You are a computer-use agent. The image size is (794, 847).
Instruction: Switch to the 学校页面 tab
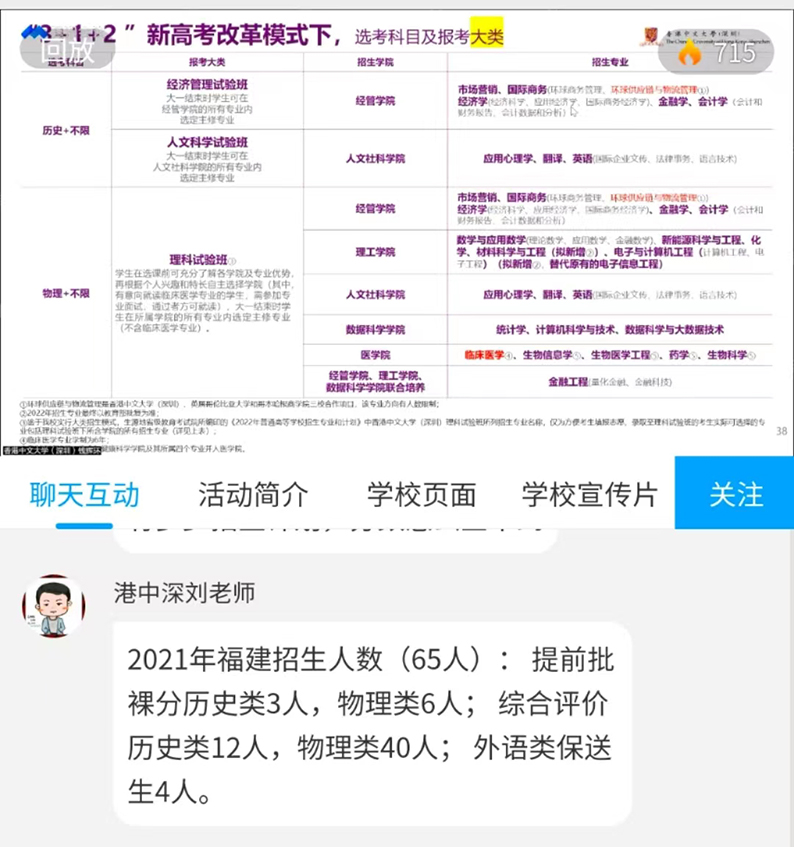pyautogui.click(x=421, y=494)
